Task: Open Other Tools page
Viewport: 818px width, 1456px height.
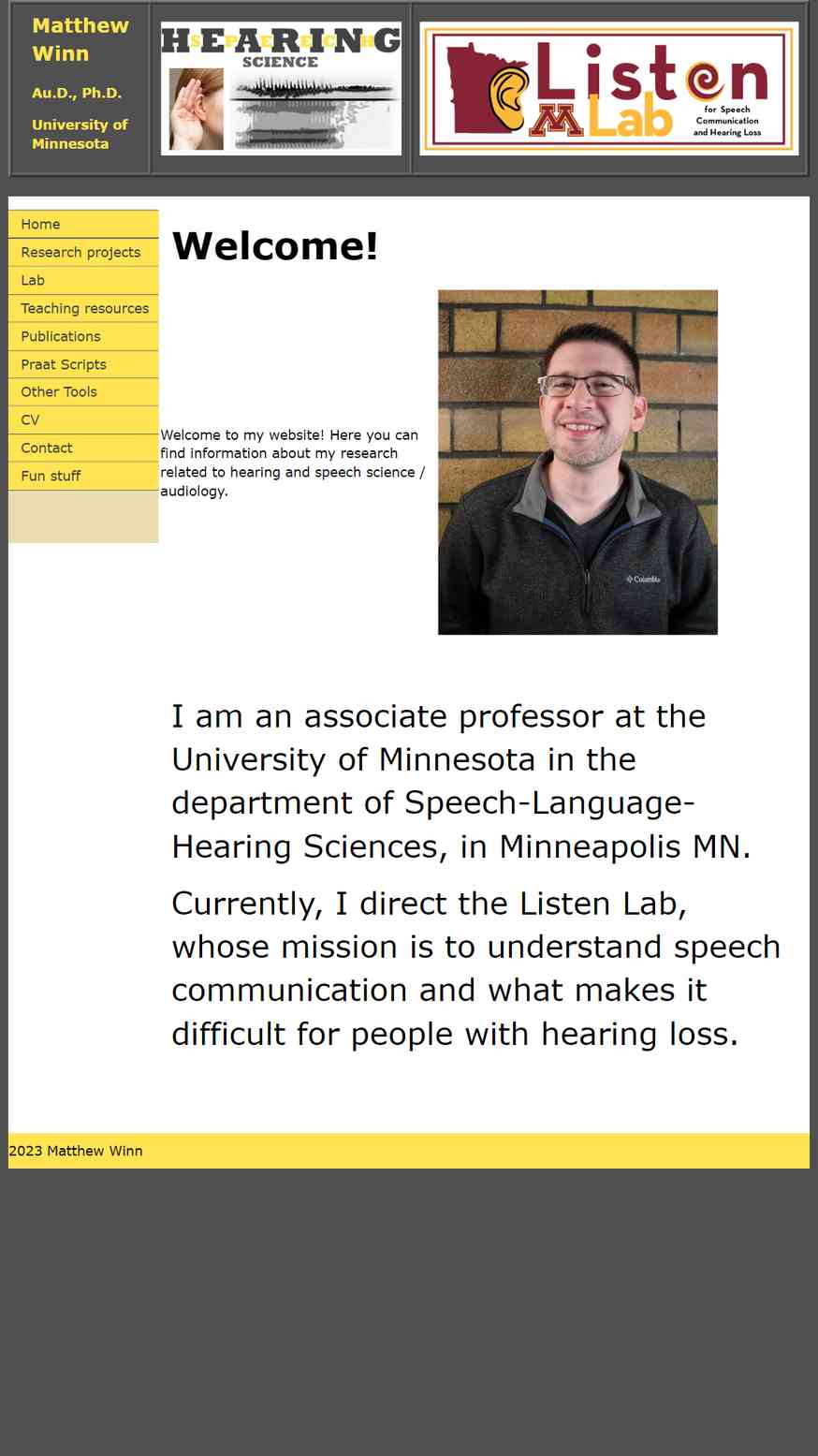Action: pyautogui.click(x=83, y=391)
